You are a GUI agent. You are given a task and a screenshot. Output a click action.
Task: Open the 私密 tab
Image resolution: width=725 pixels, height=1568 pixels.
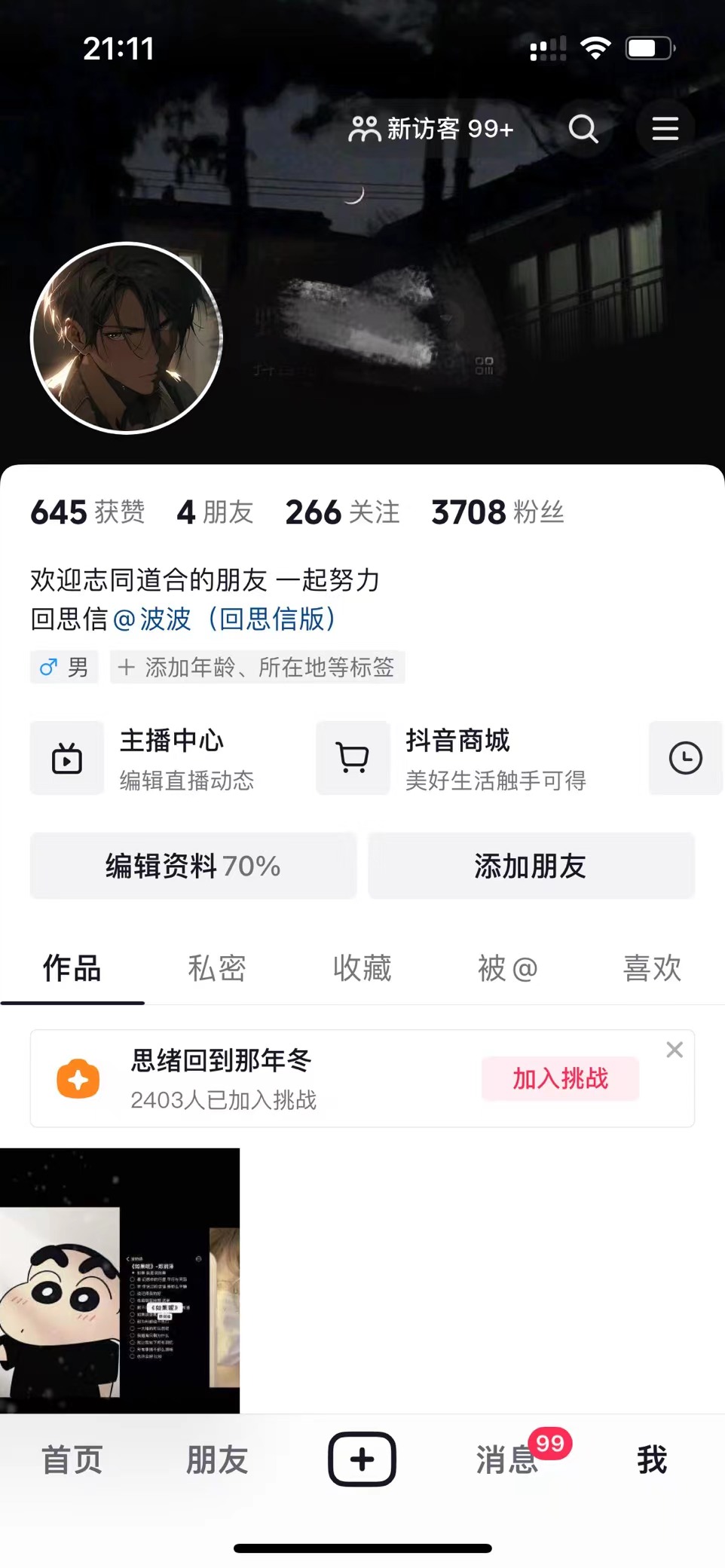[x=216, y=969]
